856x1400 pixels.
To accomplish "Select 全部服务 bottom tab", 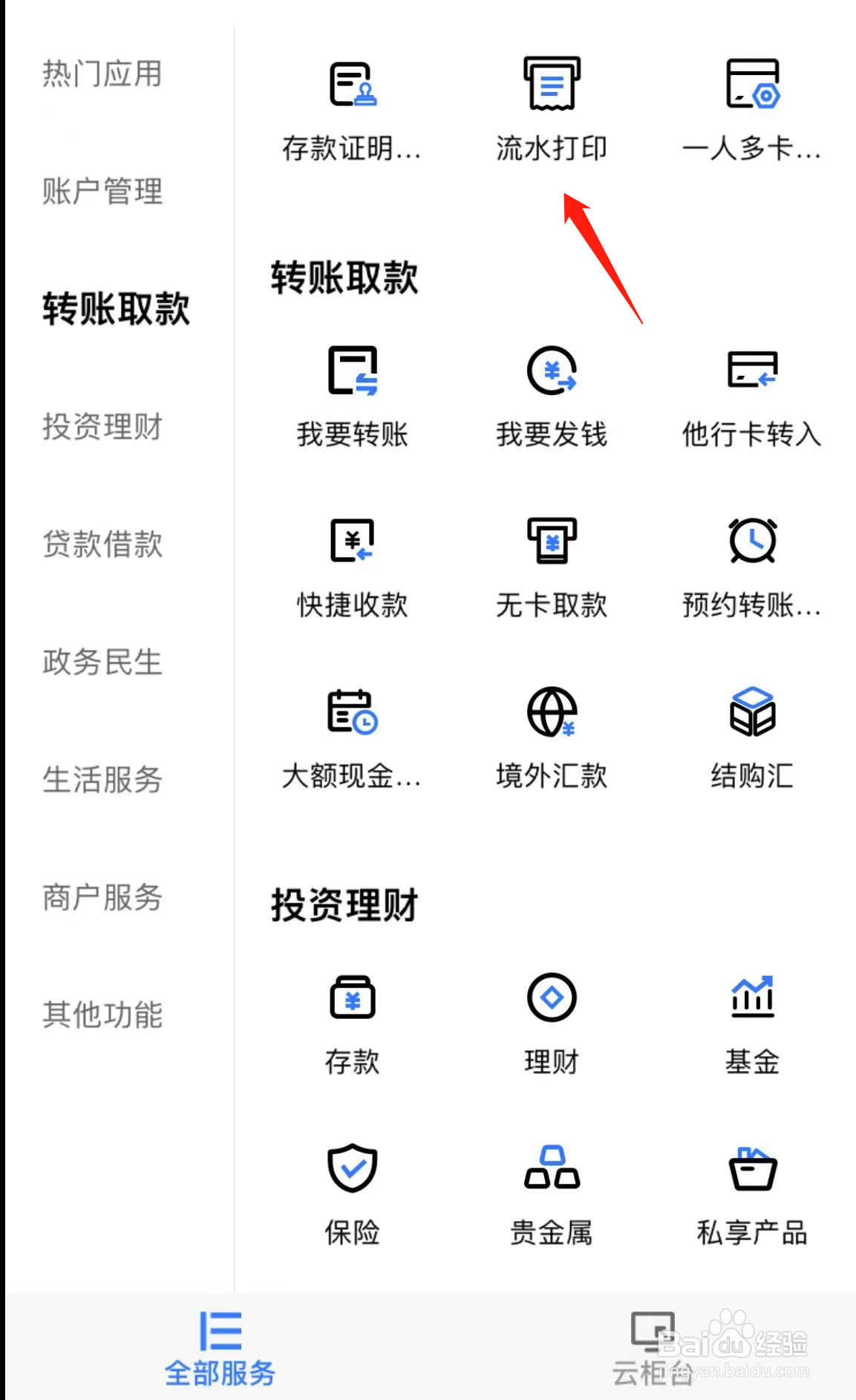I will click(x=220, y=1349).
